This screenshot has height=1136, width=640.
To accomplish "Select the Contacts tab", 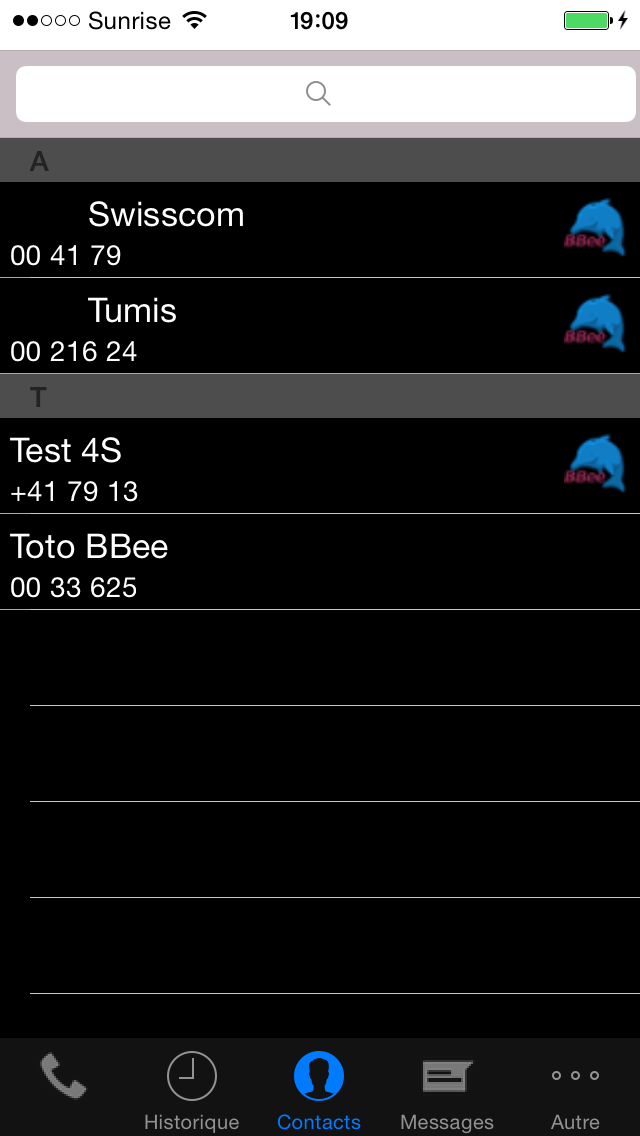I will pos(319,1087).
